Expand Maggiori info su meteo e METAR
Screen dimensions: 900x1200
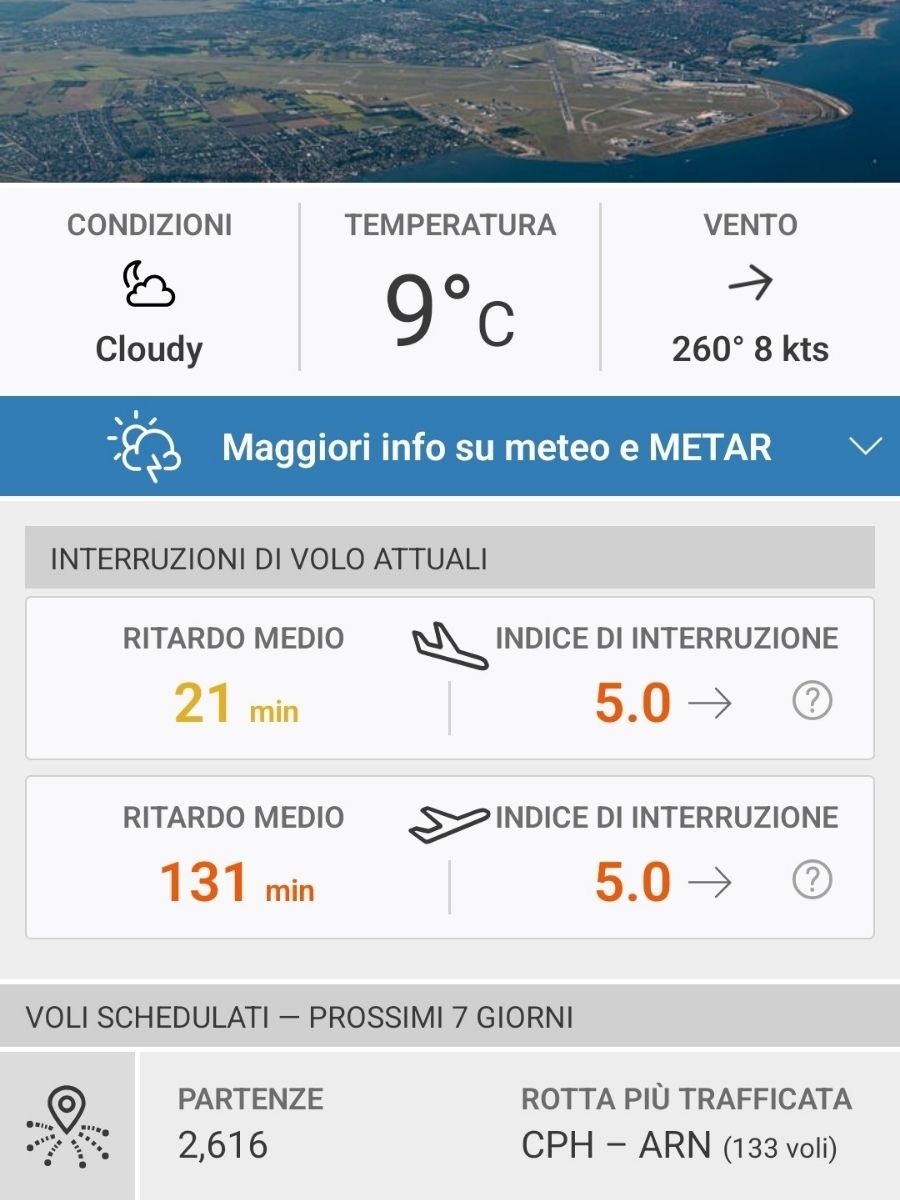click(x=865, y=446)
